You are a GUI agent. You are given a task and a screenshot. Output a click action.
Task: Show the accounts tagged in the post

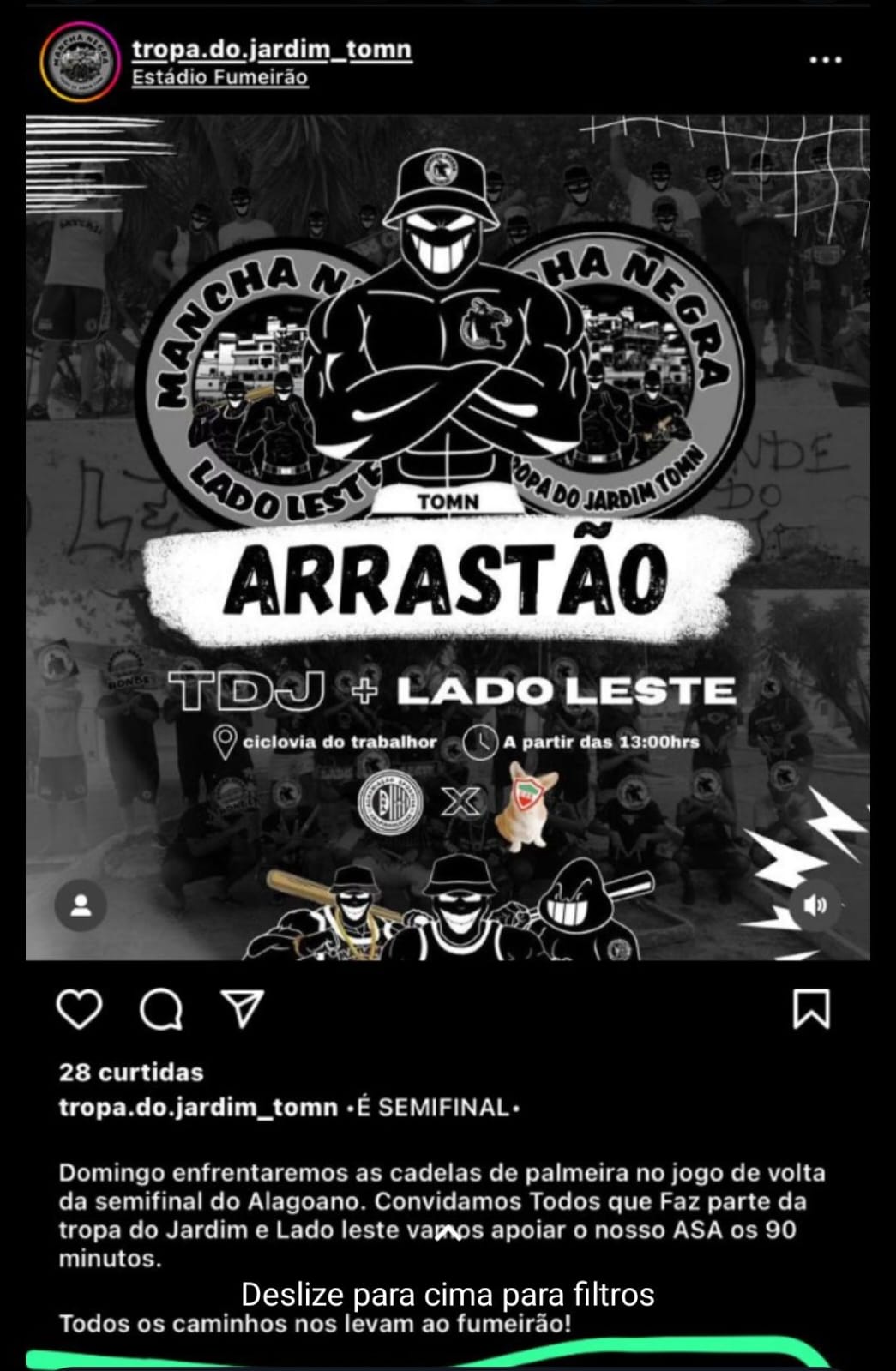coord(81,905)
